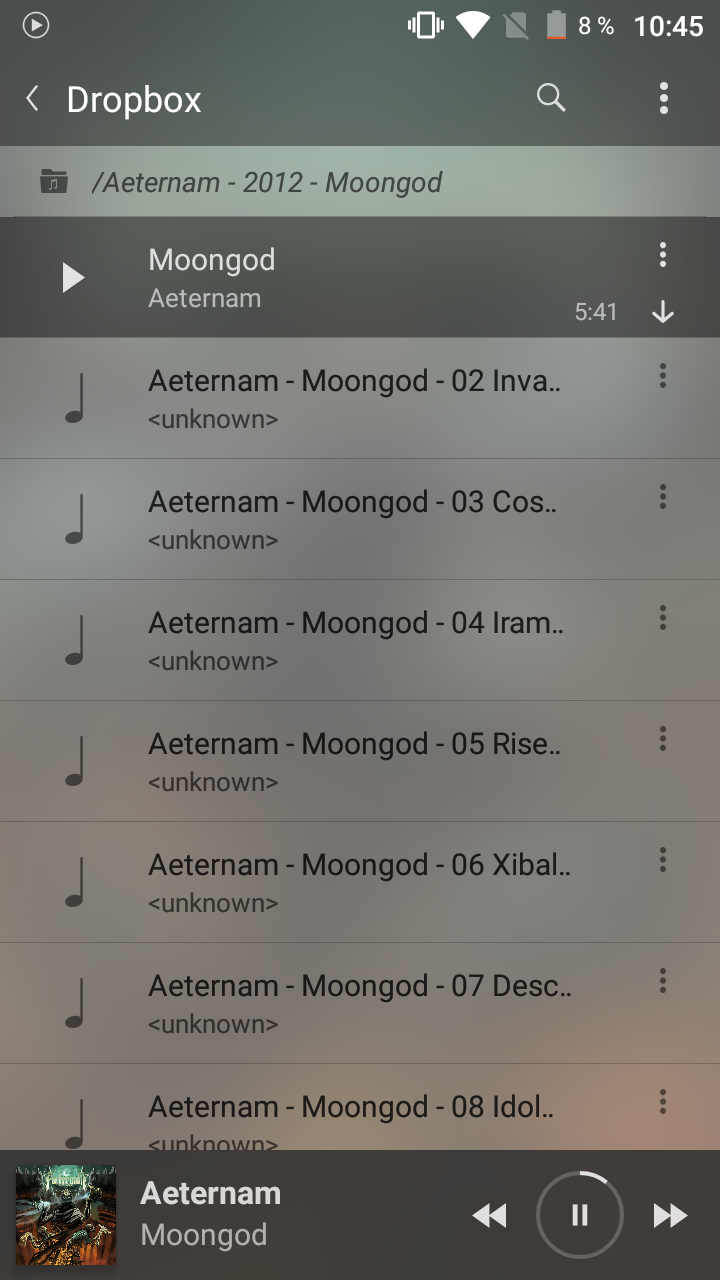Screen dimensions: 720x1280
Task: Open options for track 05 Rise..
Action: click(x=662, y=739)
